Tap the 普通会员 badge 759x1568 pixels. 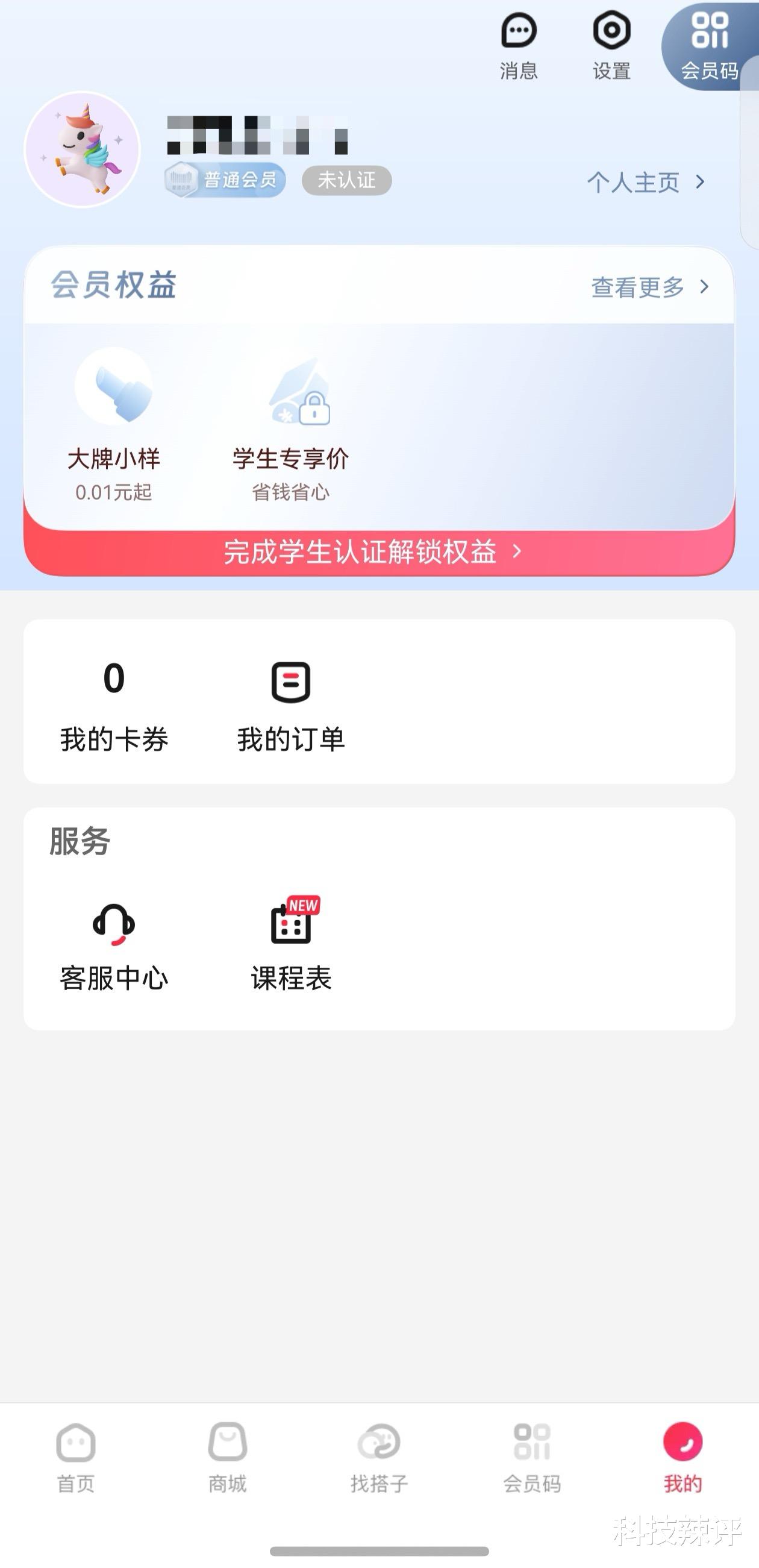(x=225, y=180)
